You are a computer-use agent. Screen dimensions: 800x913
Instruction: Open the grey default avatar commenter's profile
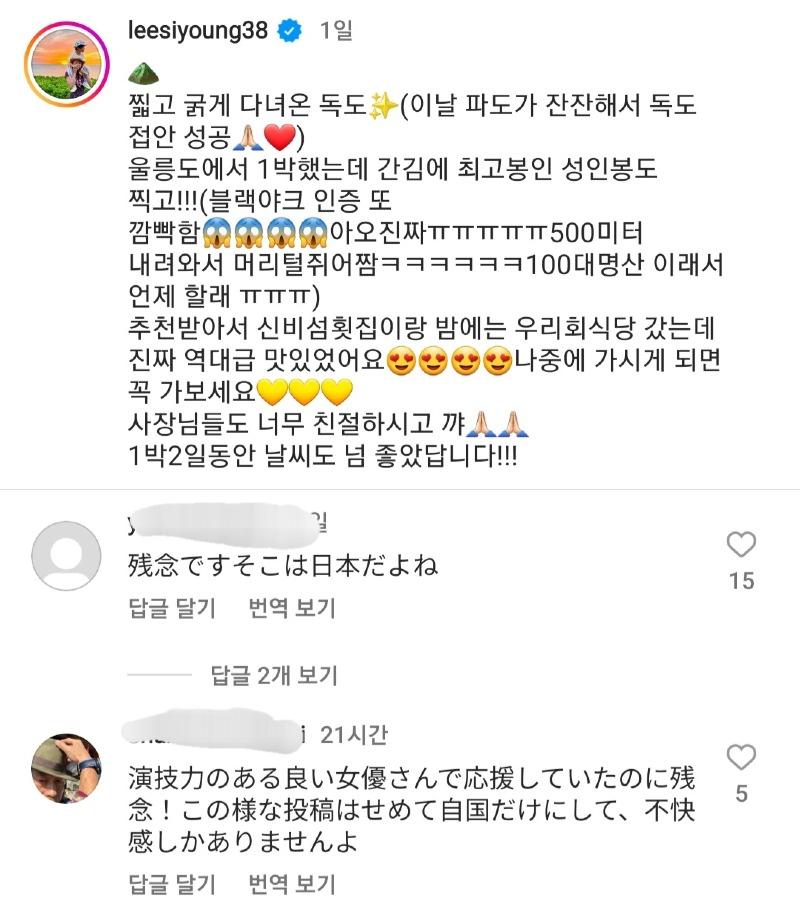pos(67,556)
